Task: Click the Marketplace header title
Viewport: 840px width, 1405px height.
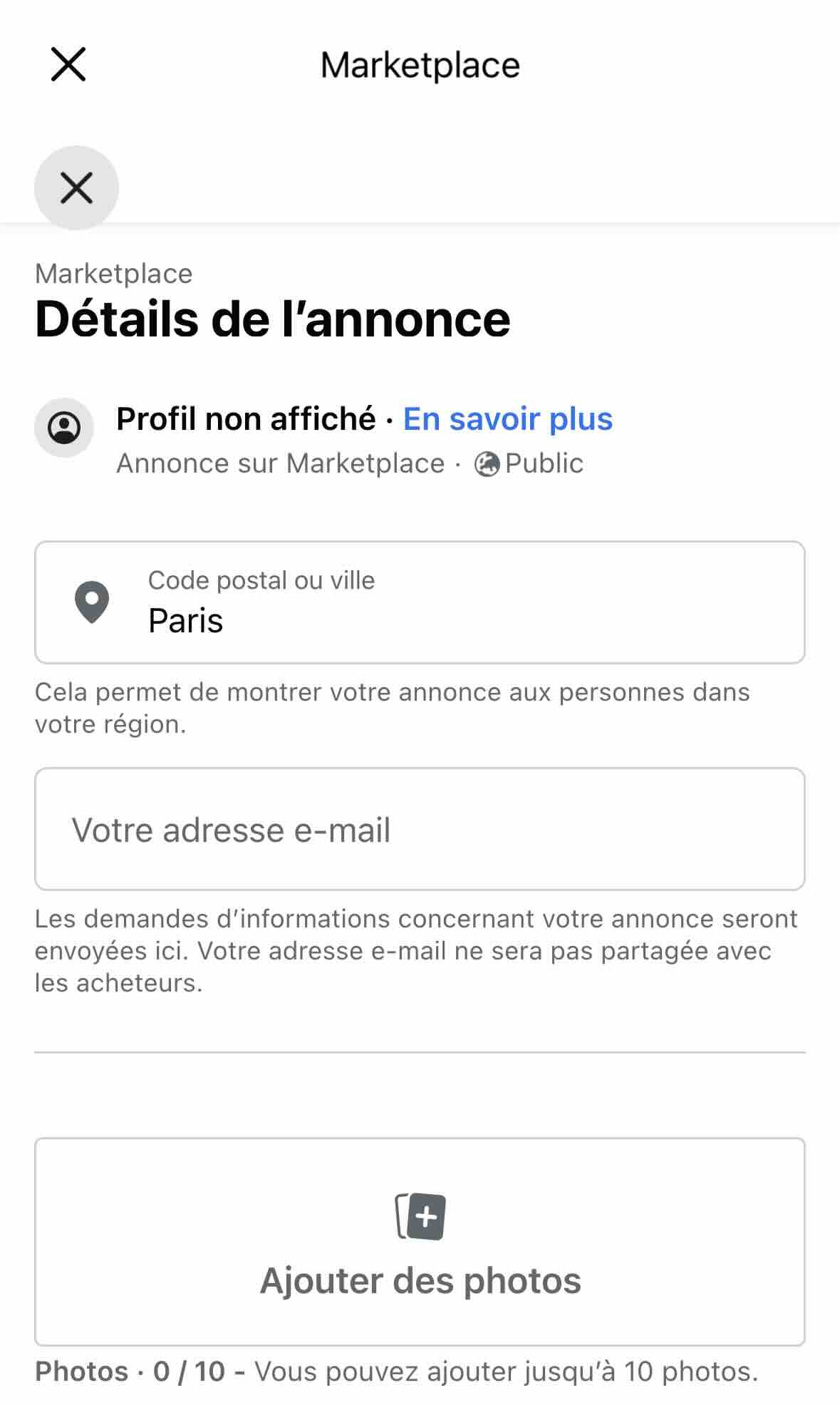Action: (420, 64)
